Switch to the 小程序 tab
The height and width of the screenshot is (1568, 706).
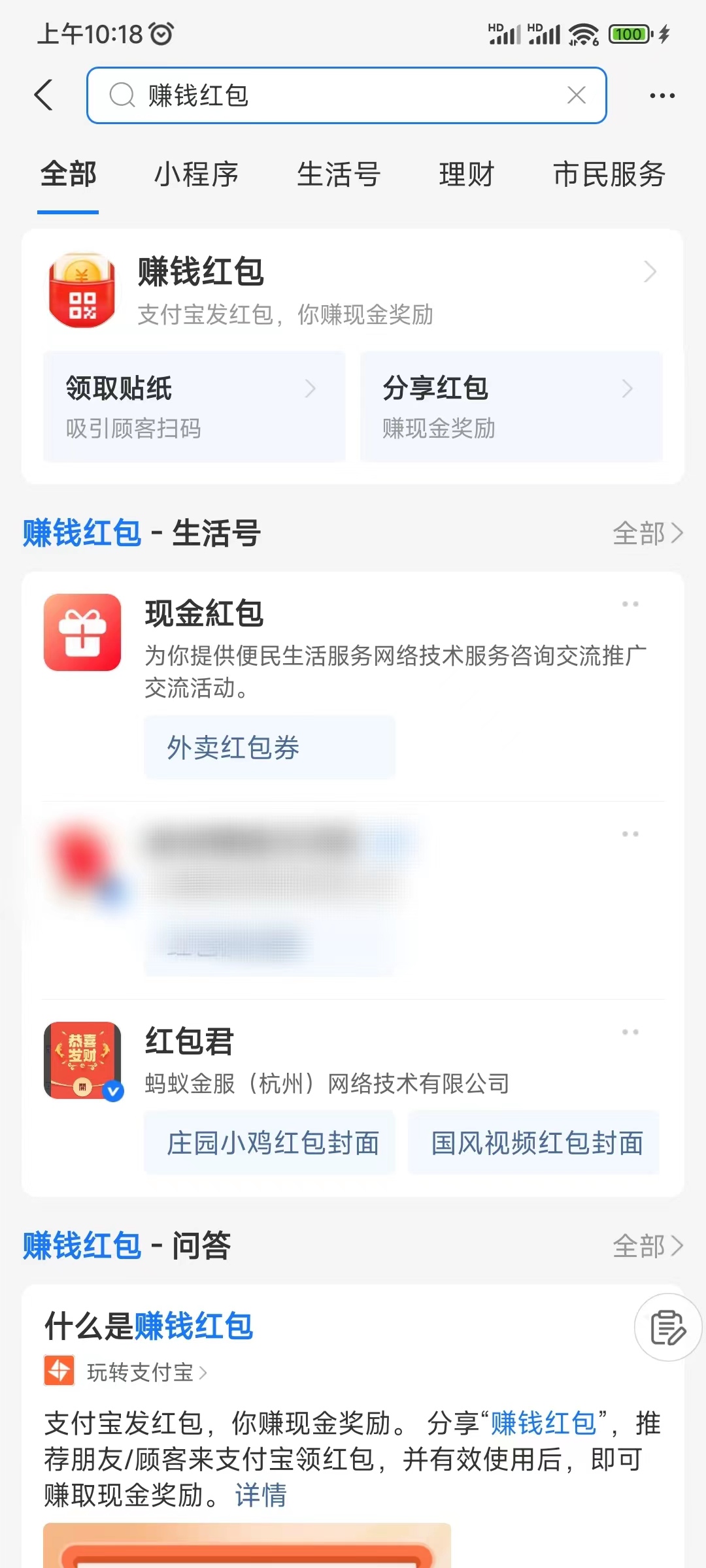click(197, 174)
